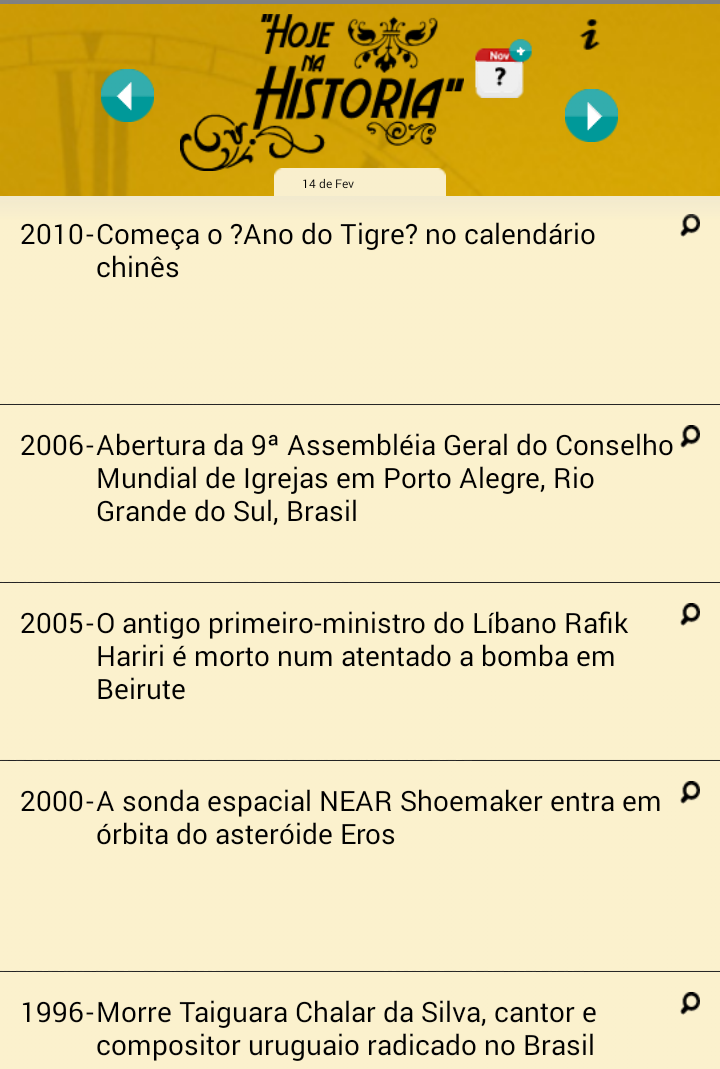Search the 2005 Rafik Hariri event
Image resolution: width=720 pixels, height=1069 pixels.
[690, 614]
